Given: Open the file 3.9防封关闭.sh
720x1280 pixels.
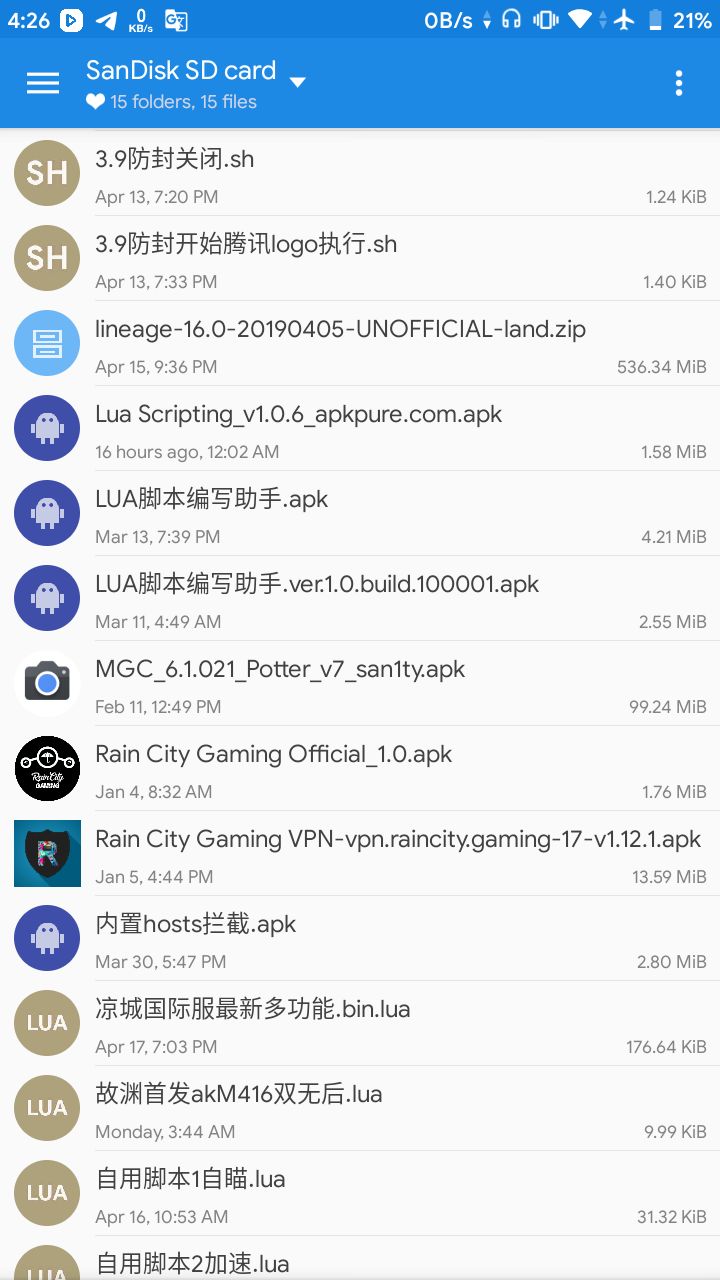Looking at the screenshot, I should pos(360,173).
